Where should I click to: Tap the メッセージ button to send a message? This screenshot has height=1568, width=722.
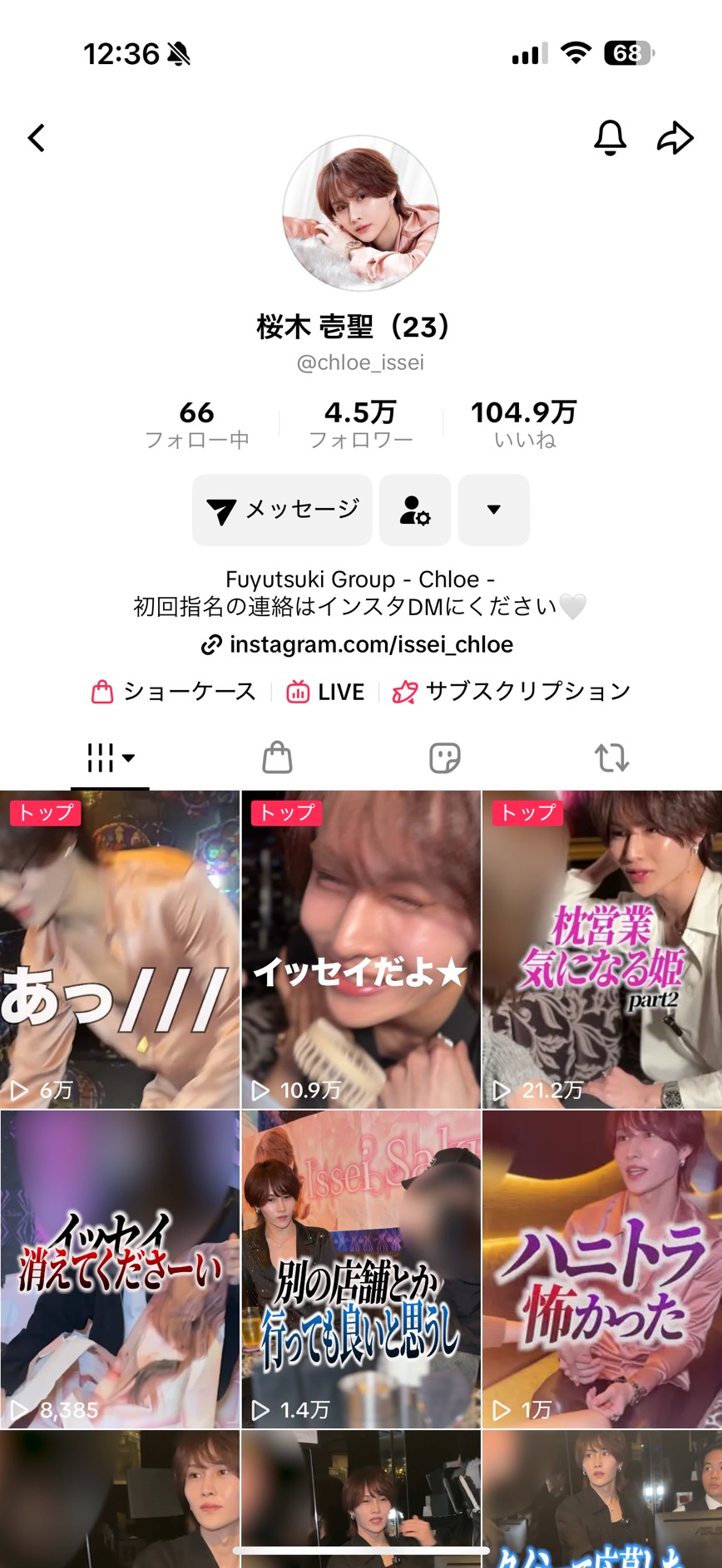tap(282, 510)
